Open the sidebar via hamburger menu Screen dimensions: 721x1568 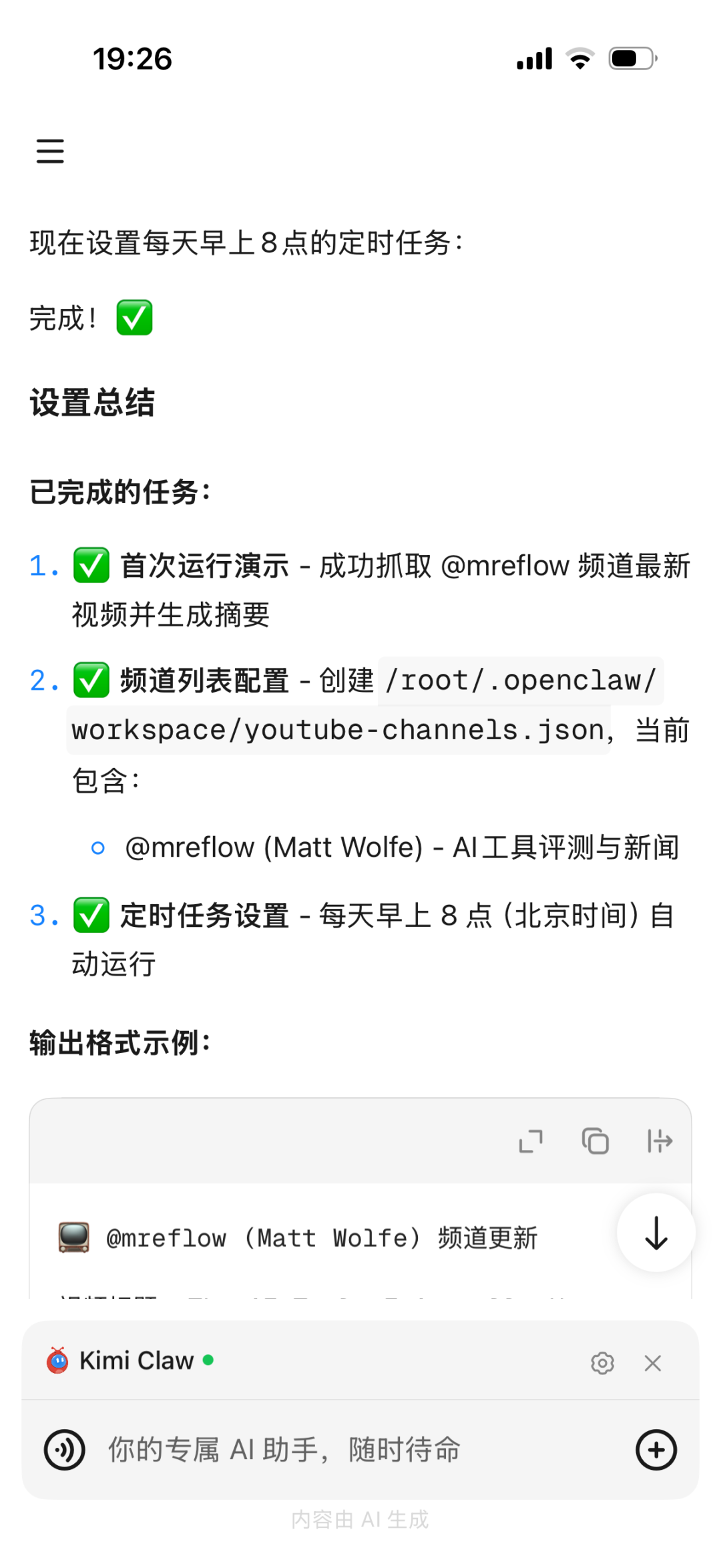[x=50, y=152]
